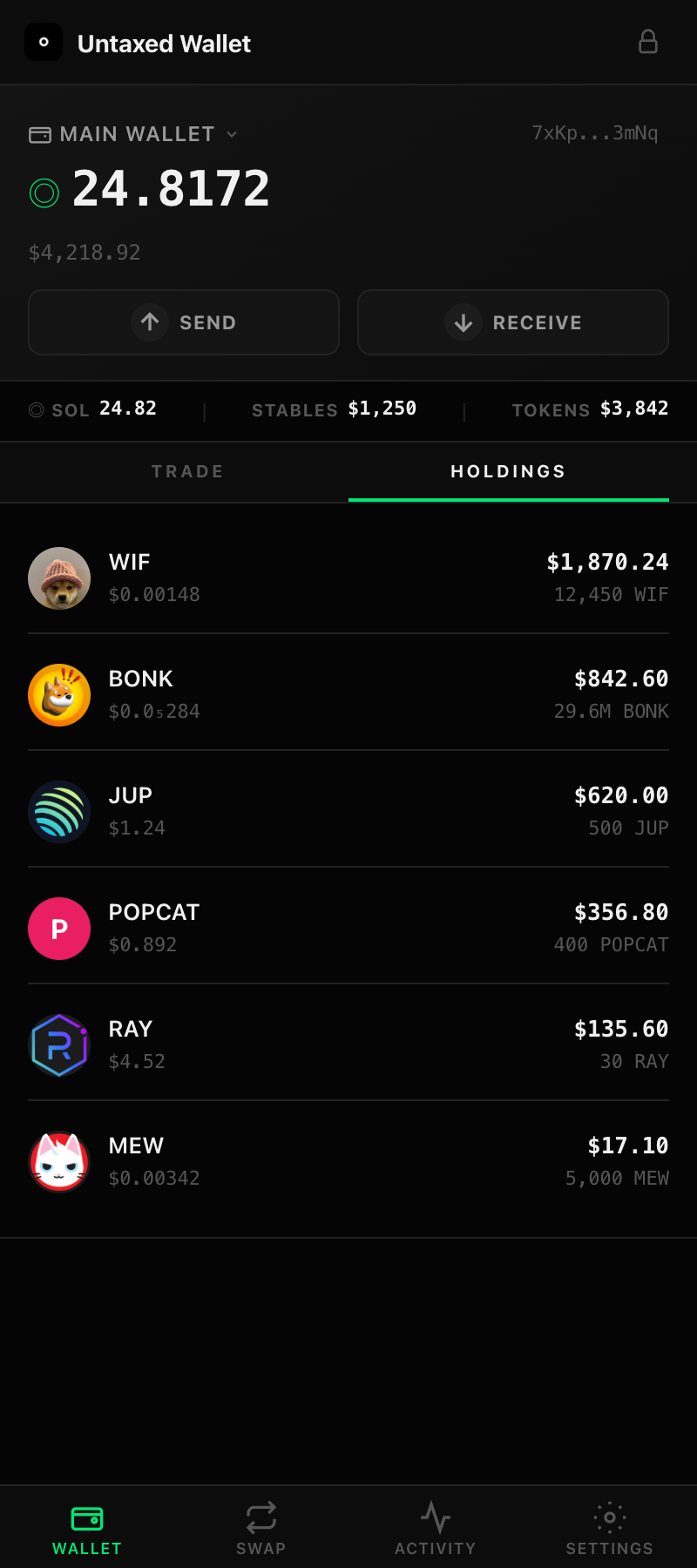Open the POPCAT holding row
697x1568 pixels.
tap(348, 929)
